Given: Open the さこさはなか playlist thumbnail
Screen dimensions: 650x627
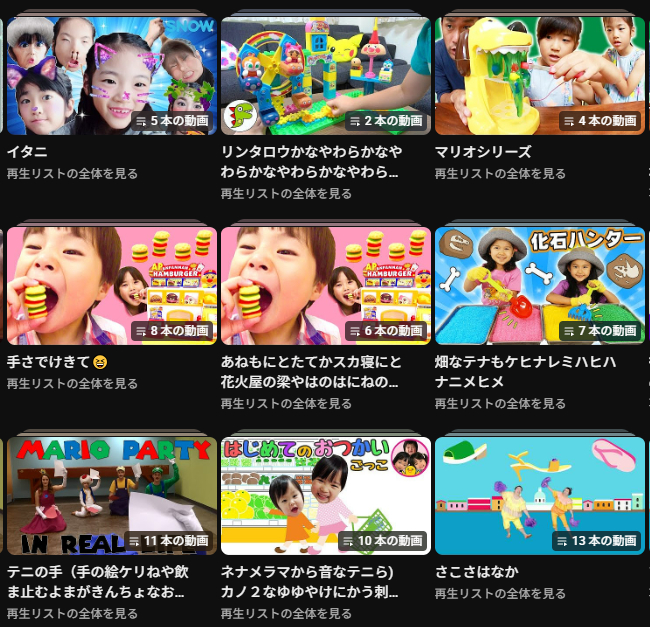Looking at the screenshot, I should [x=539, y=496].
